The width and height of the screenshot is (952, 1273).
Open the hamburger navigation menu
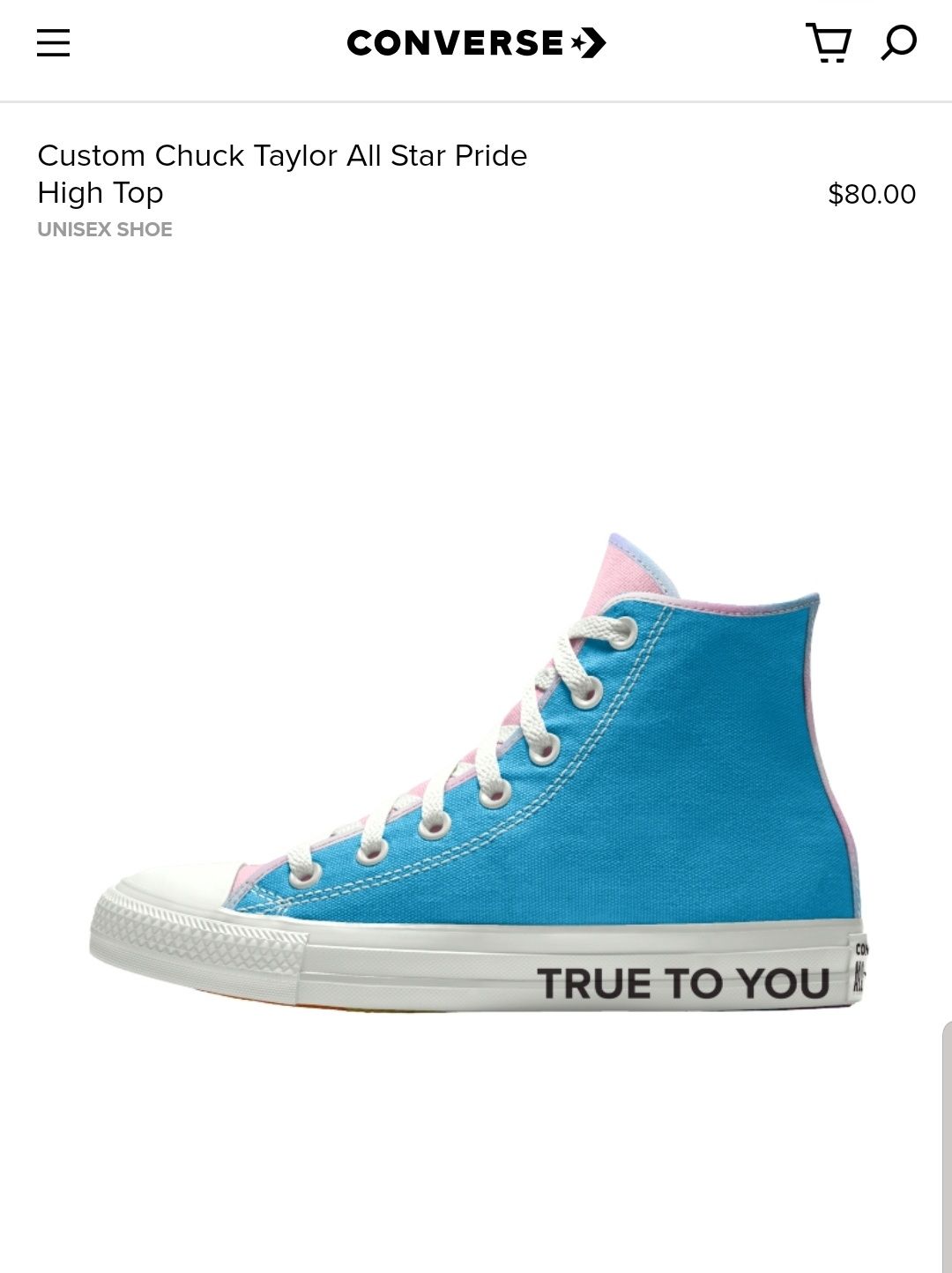tap(55, 42)
